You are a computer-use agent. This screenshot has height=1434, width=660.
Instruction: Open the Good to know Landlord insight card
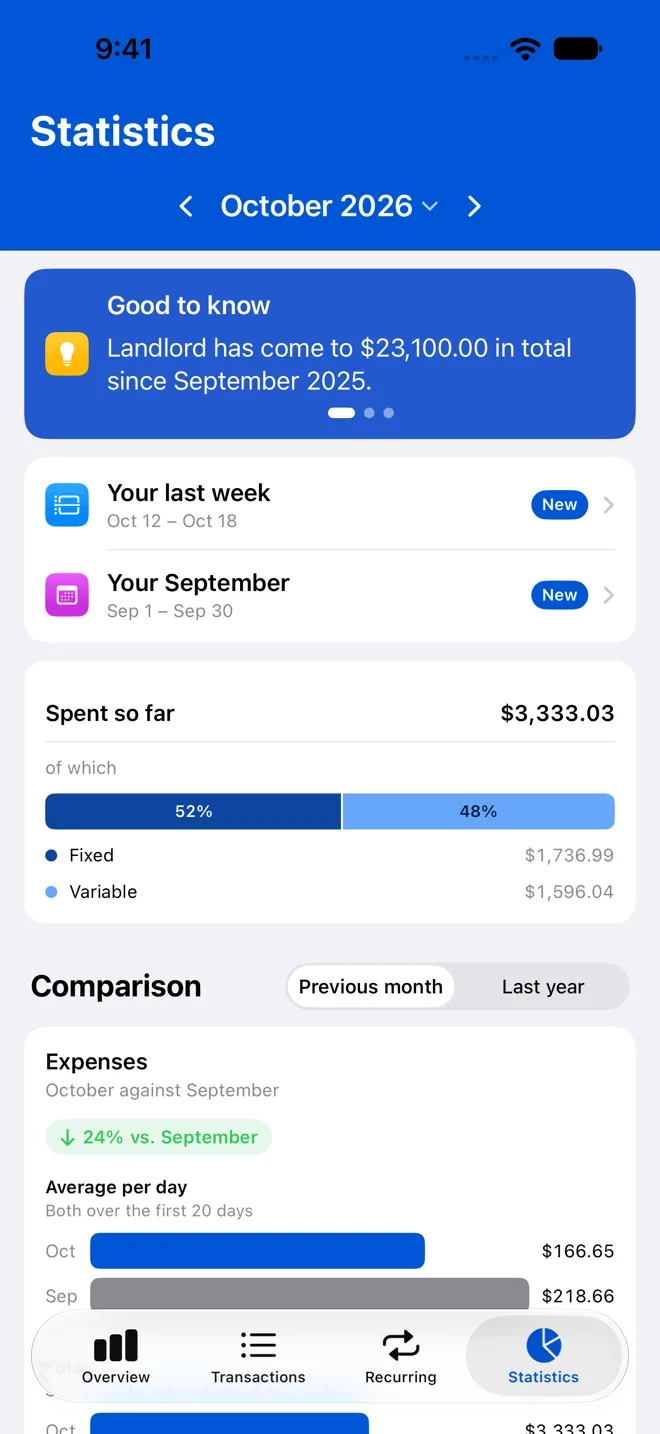pyautogui.click(x=330, y=354)
